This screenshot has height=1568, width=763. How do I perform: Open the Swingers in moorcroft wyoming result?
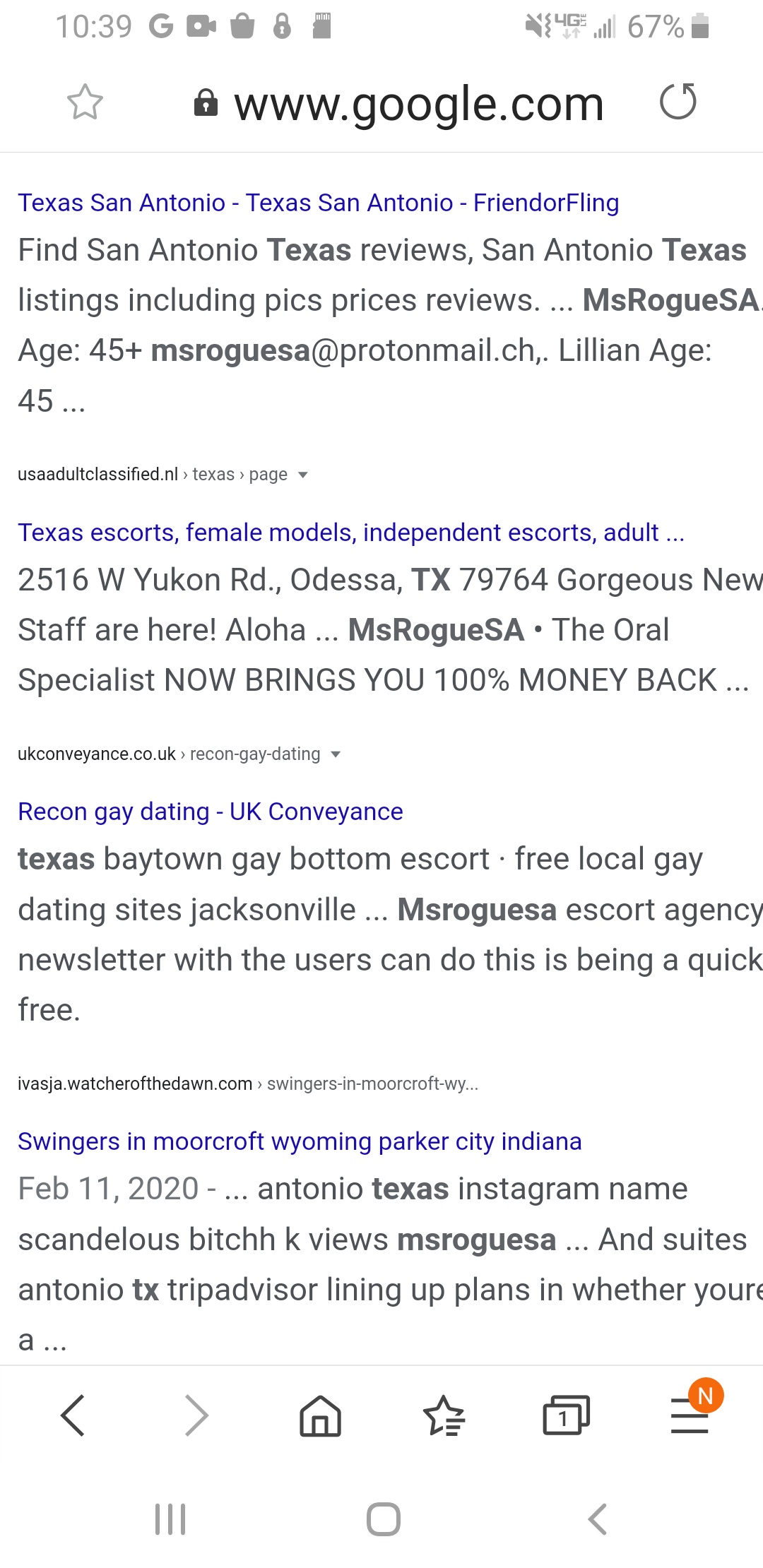300,1141
